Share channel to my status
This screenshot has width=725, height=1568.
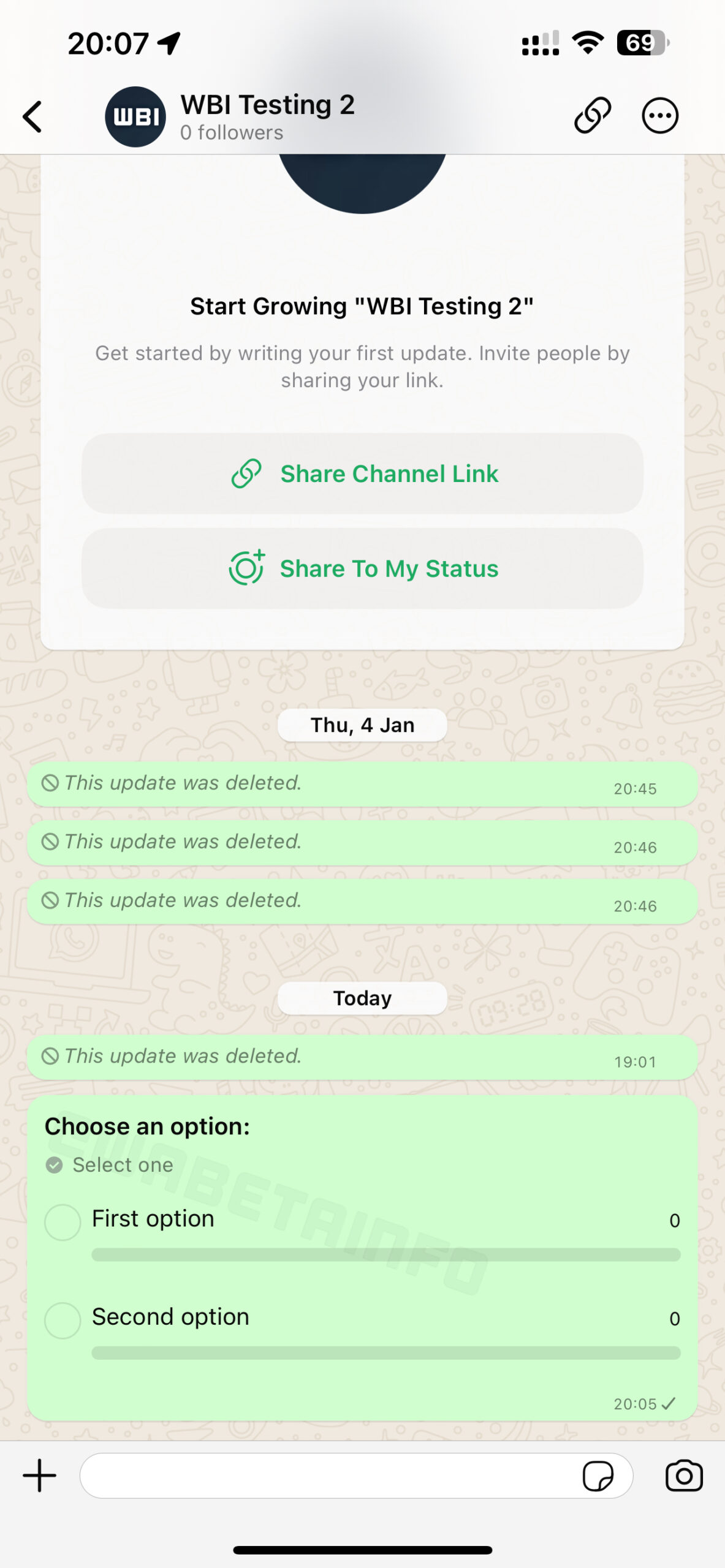(x=362, y=568)
